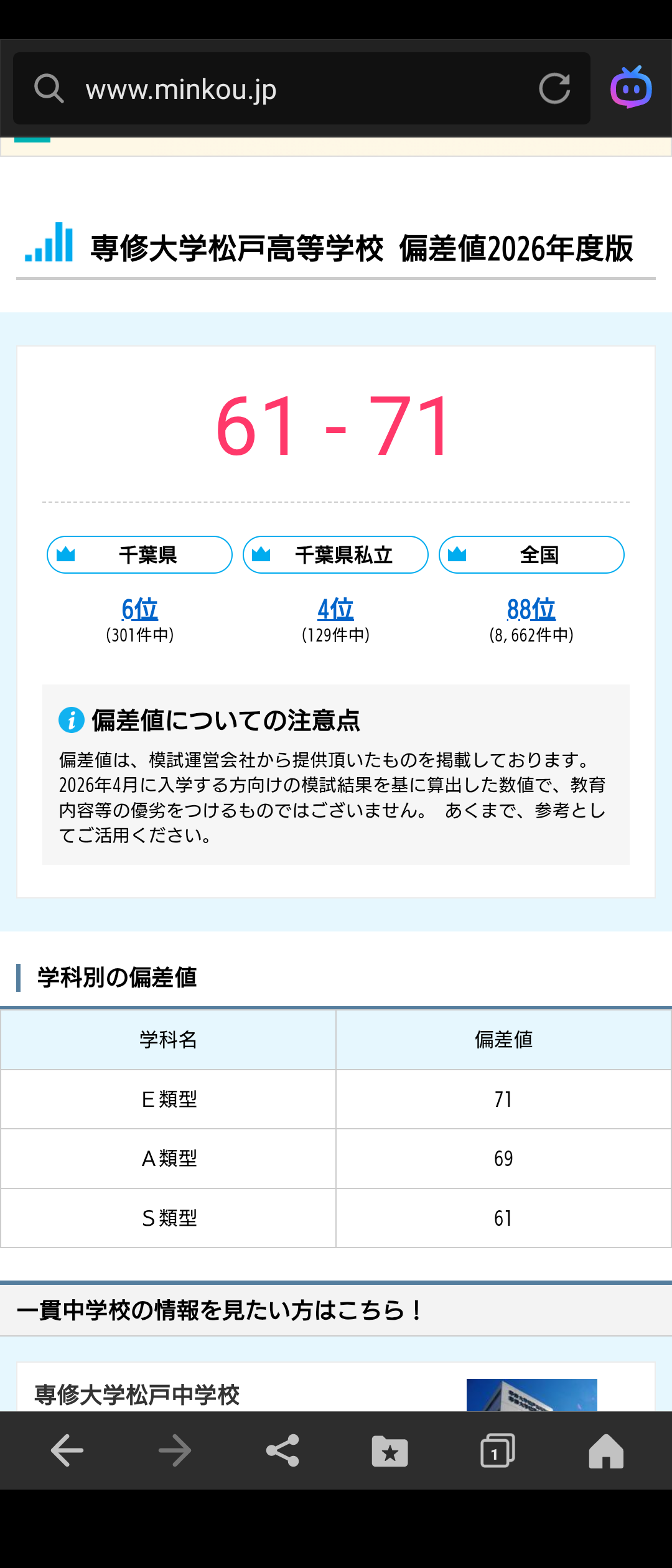Reload the current page
Screen dimensions: 672x1568
click(x=554, y=88)
